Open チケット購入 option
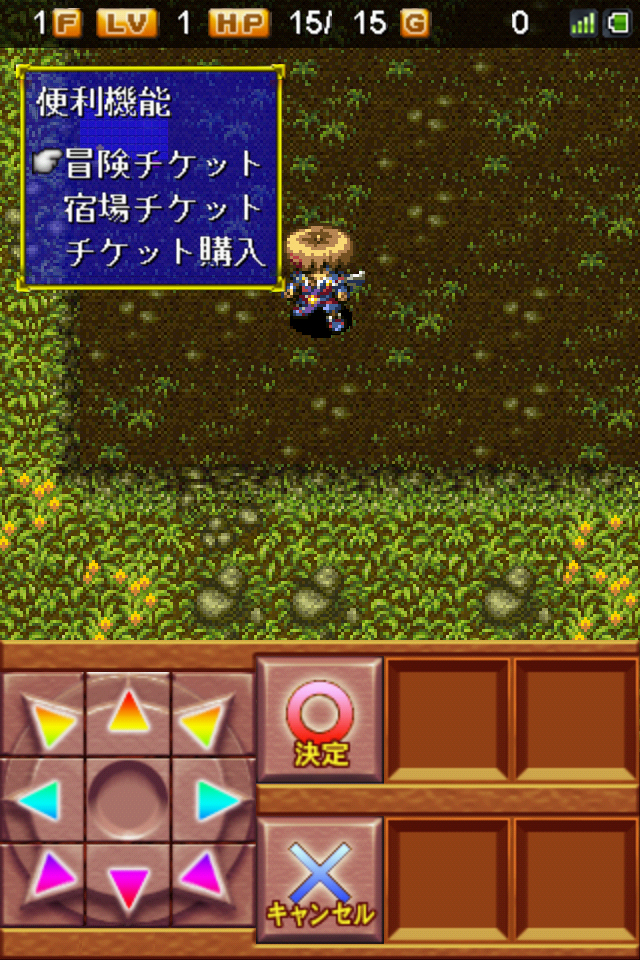 point(169,252)
